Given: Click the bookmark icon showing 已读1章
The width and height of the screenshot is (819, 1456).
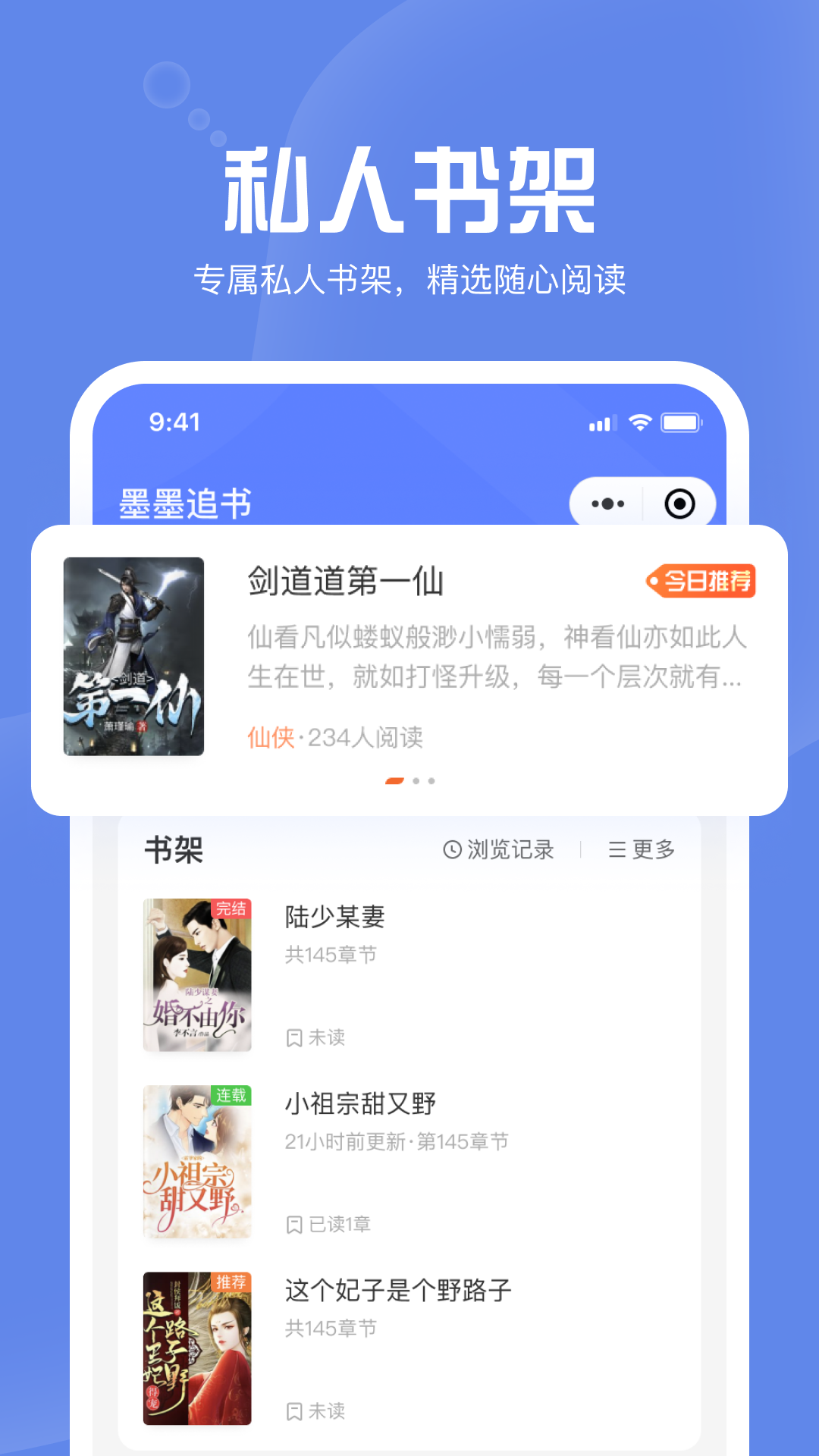Looking at the screenshot, I should [294, 1223].
